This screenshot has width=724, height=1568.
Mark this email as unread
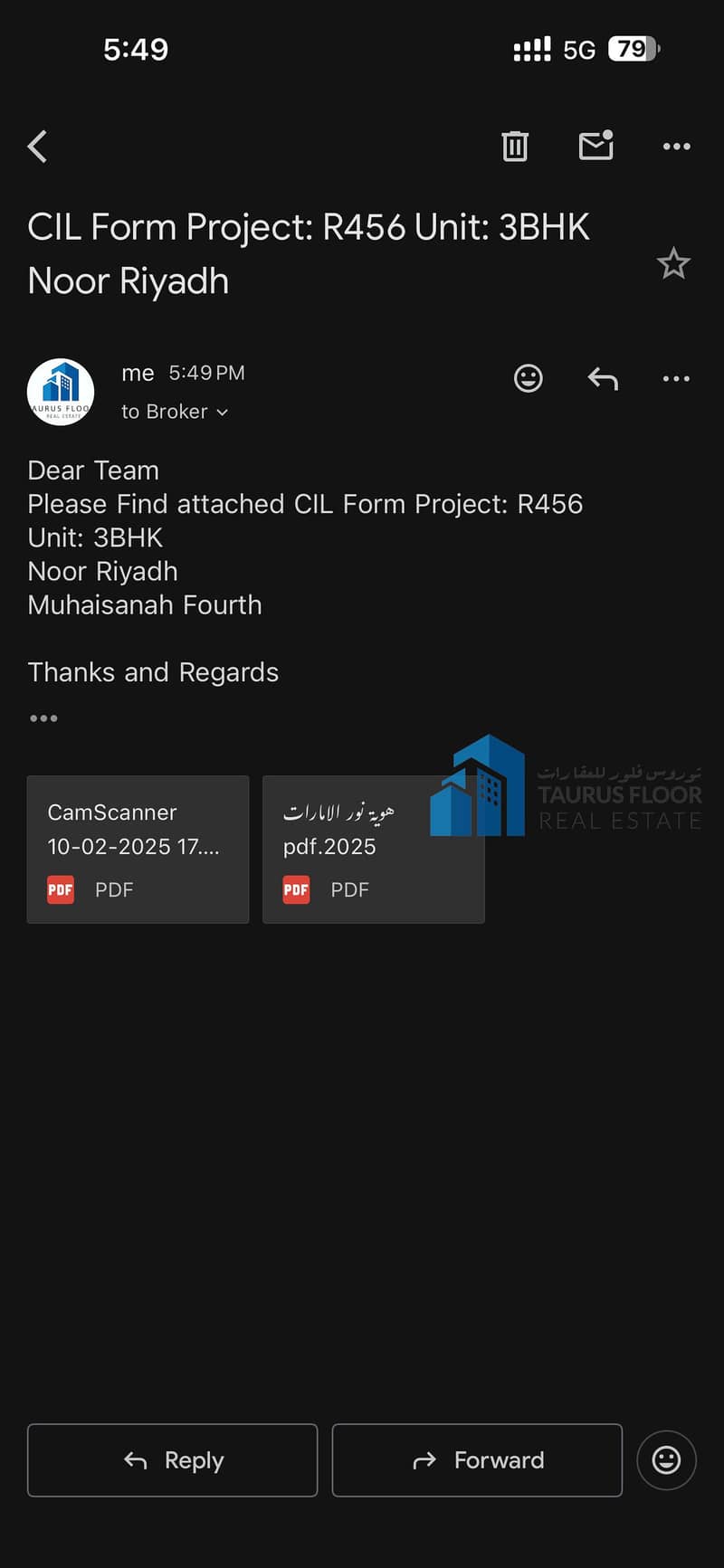(x=595, y=146)
